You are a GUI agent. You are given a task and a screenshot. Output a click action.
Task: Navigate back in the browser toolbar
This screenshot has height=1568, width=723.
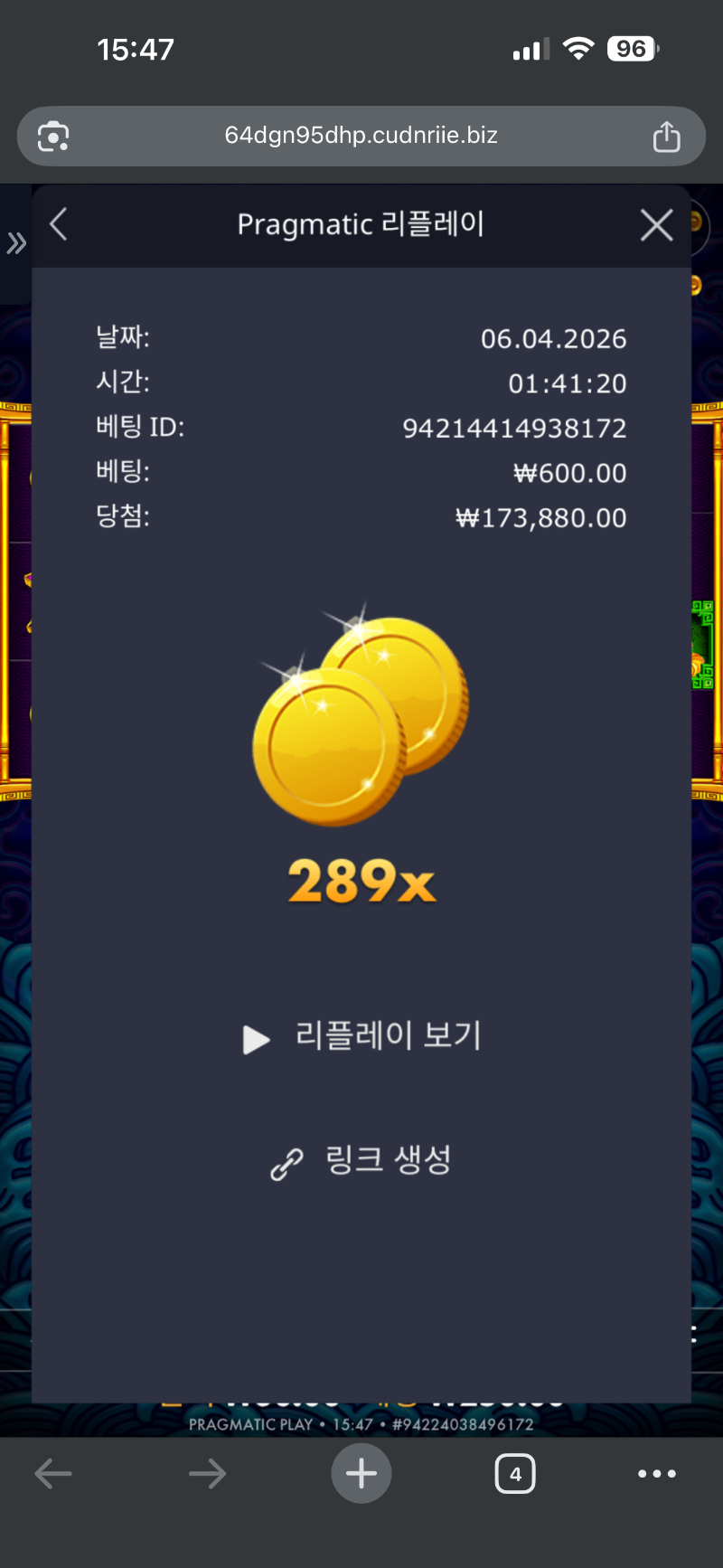(53, 1474)
